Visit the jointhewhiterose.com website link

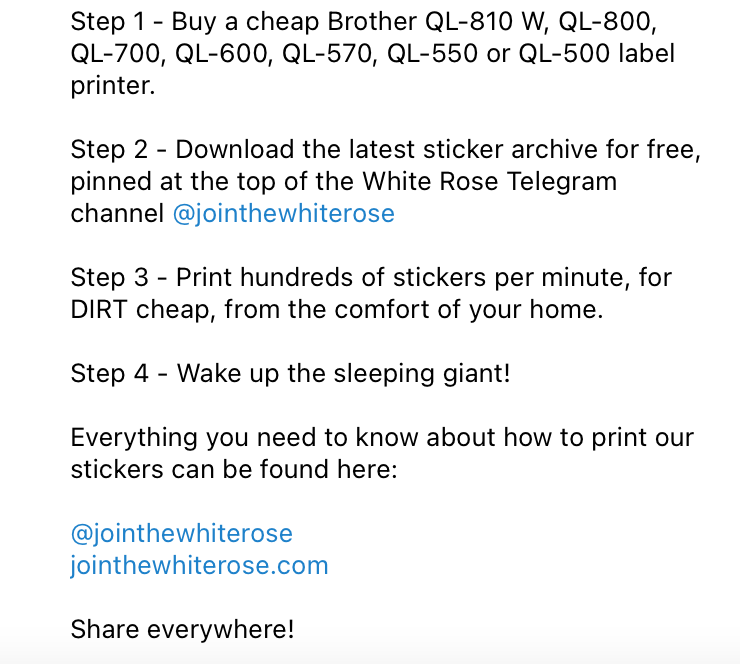pos(199,566)
